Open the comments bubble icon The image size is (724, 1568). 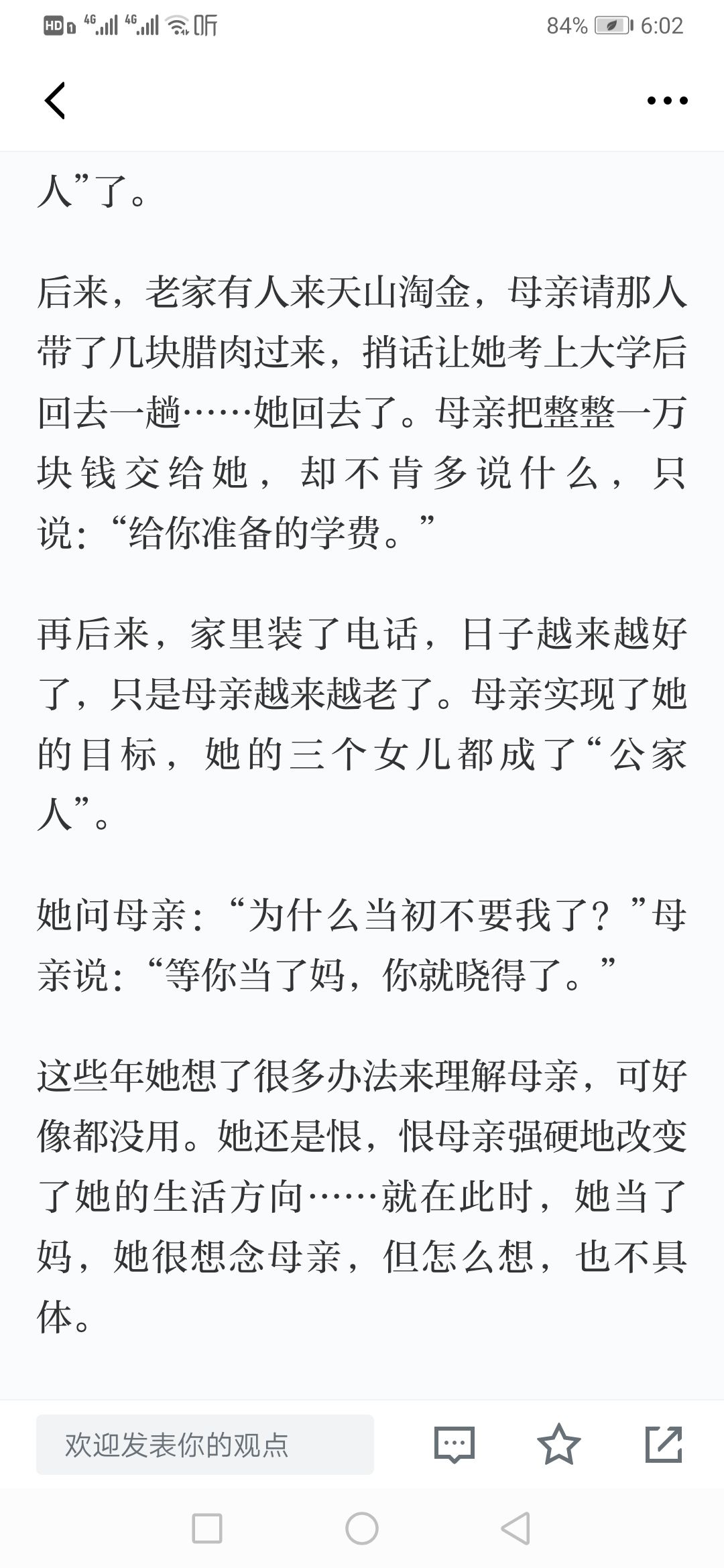point(455,1445)
